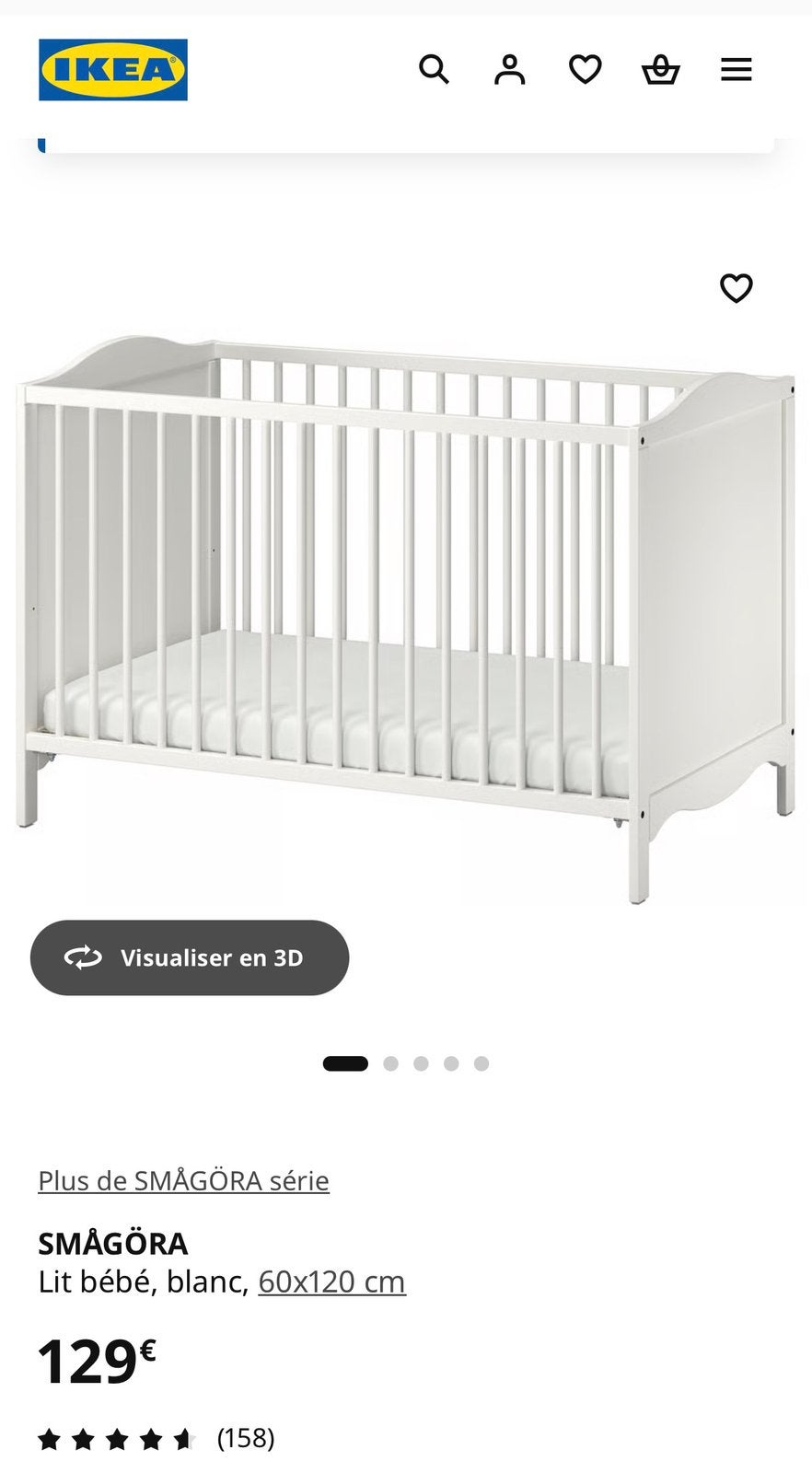This screenshot has width=812, height=1473.
Task: Add SMÅGÖRA crib to favorites
Action: 736,288
